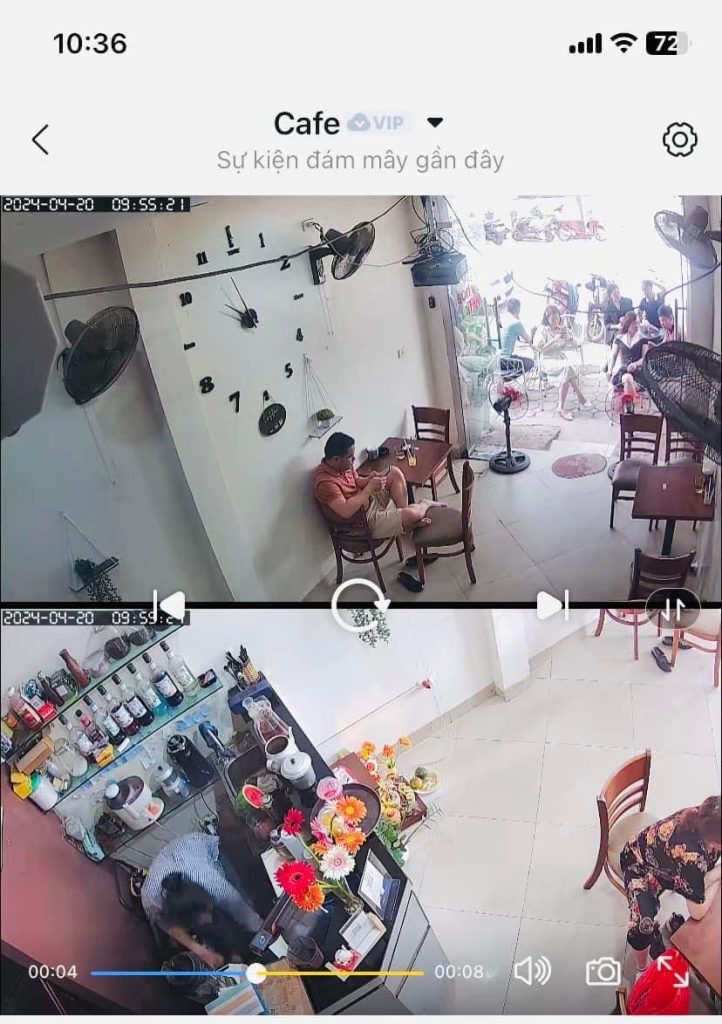Toggle the video sound
Image resolution: width=722 pixels, height=1024 pixels.
[x=531, y=971]
